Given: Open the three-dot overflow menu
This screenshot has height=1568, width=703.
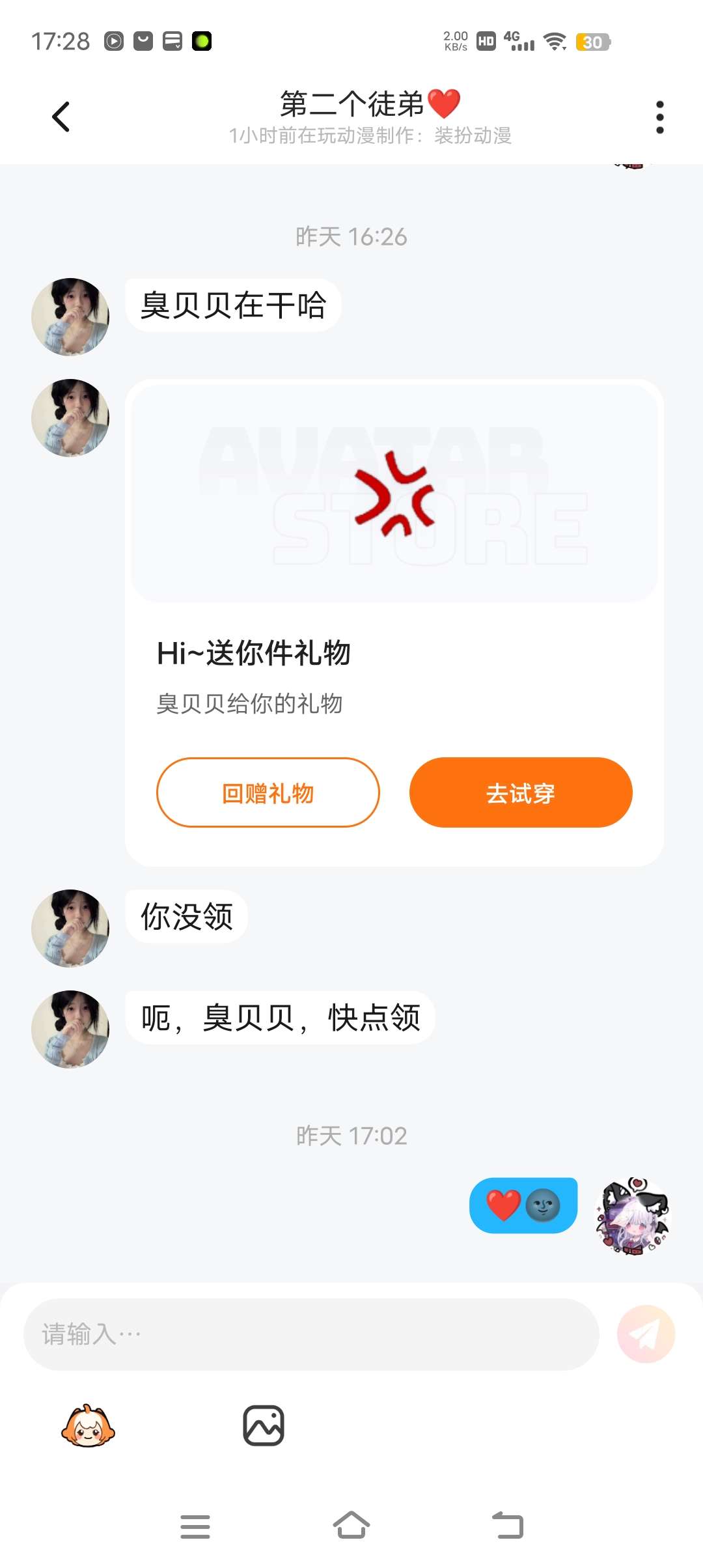Looking at the screenshot, I should (659, 117).
